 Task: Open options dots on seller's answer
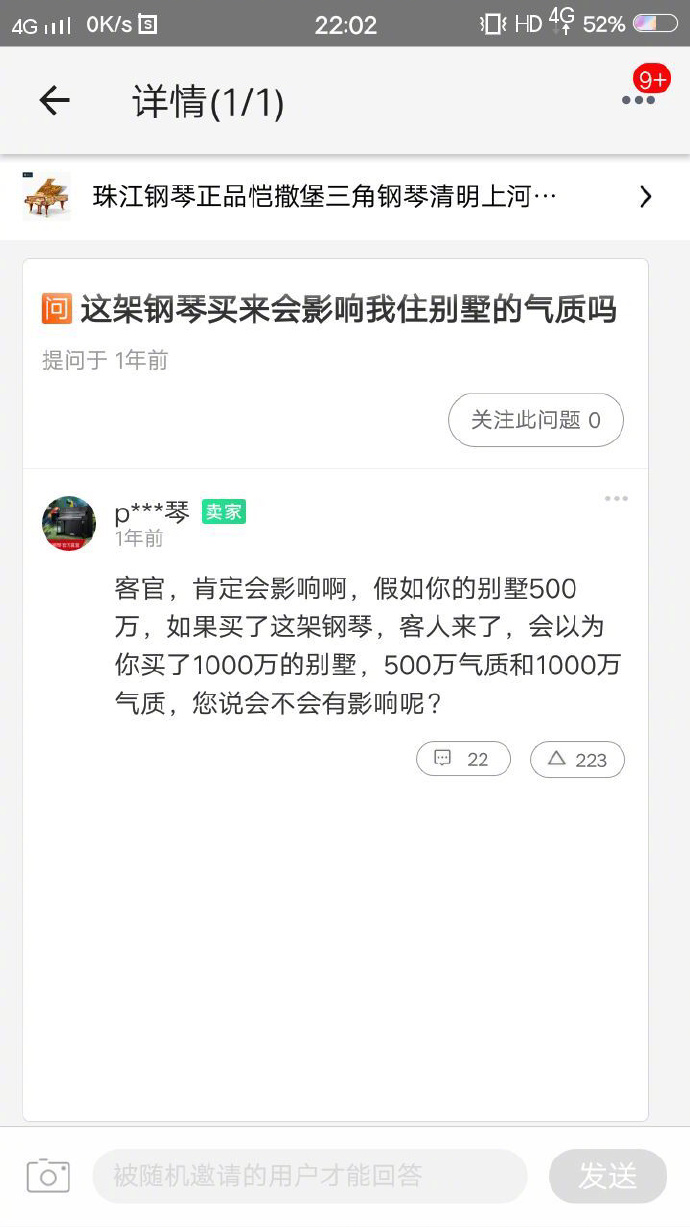point(616,498)
